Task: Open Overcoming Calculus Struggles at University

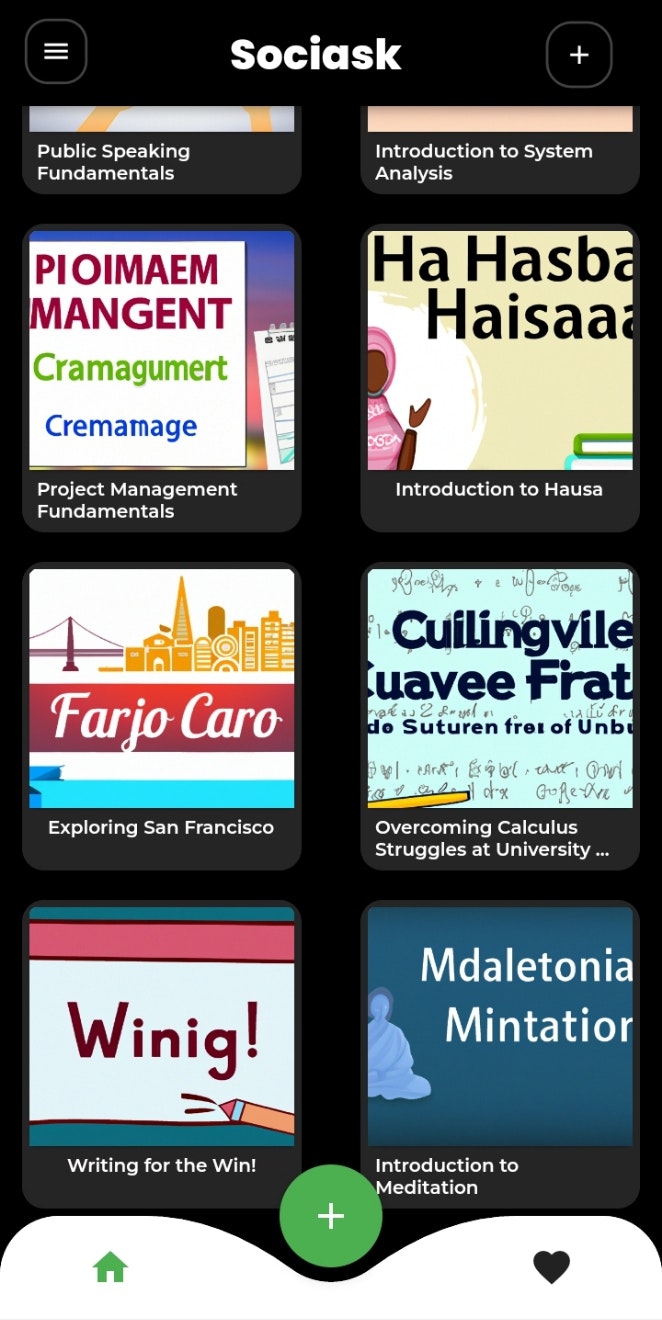Action: coord(499,715)
